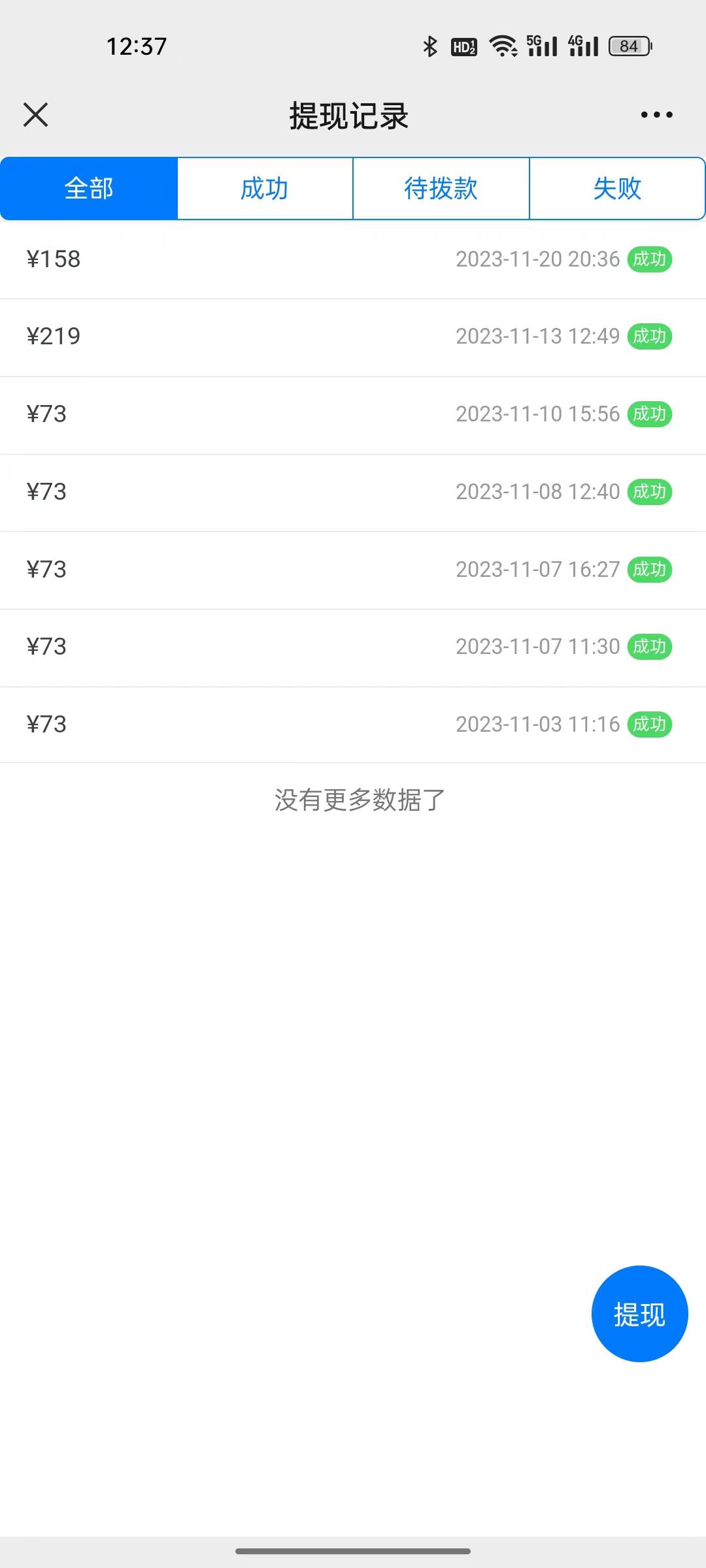
Task: Tap the round 提现 floating button
Action: click(639, 1314)
